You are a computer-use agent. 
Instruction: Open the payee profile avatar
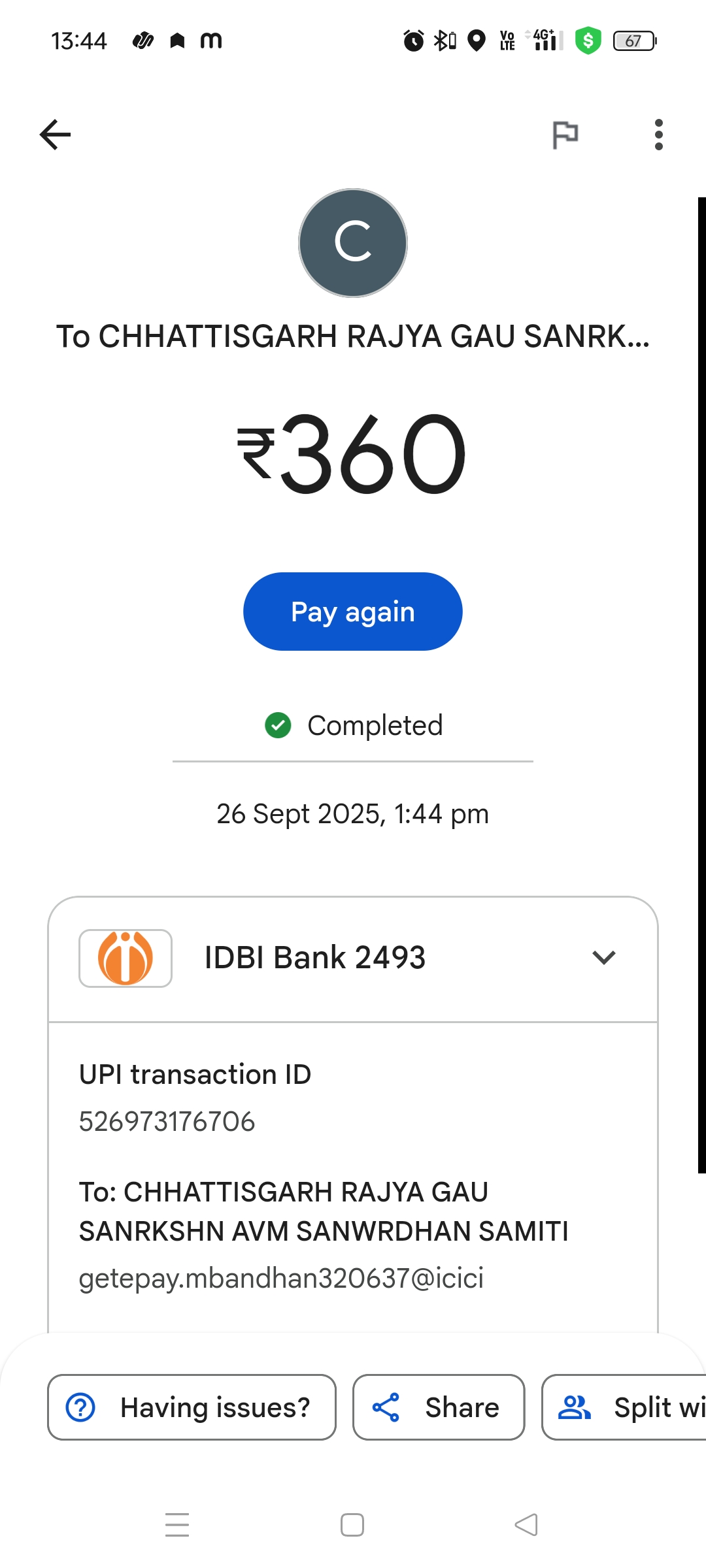coord(353,243)
